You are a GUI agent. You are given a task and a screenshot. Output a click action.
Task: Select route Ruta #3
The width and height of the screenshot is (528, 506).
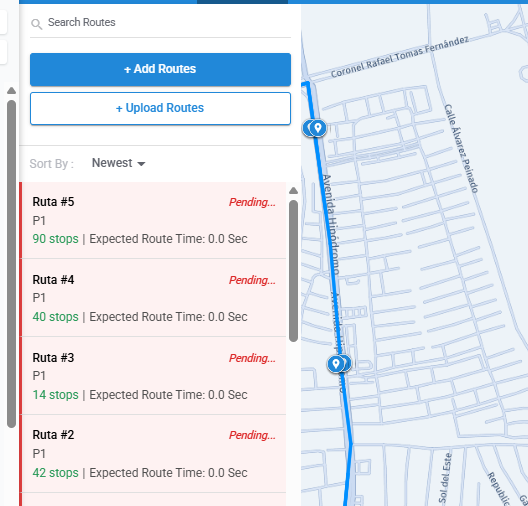coord(154,375)
